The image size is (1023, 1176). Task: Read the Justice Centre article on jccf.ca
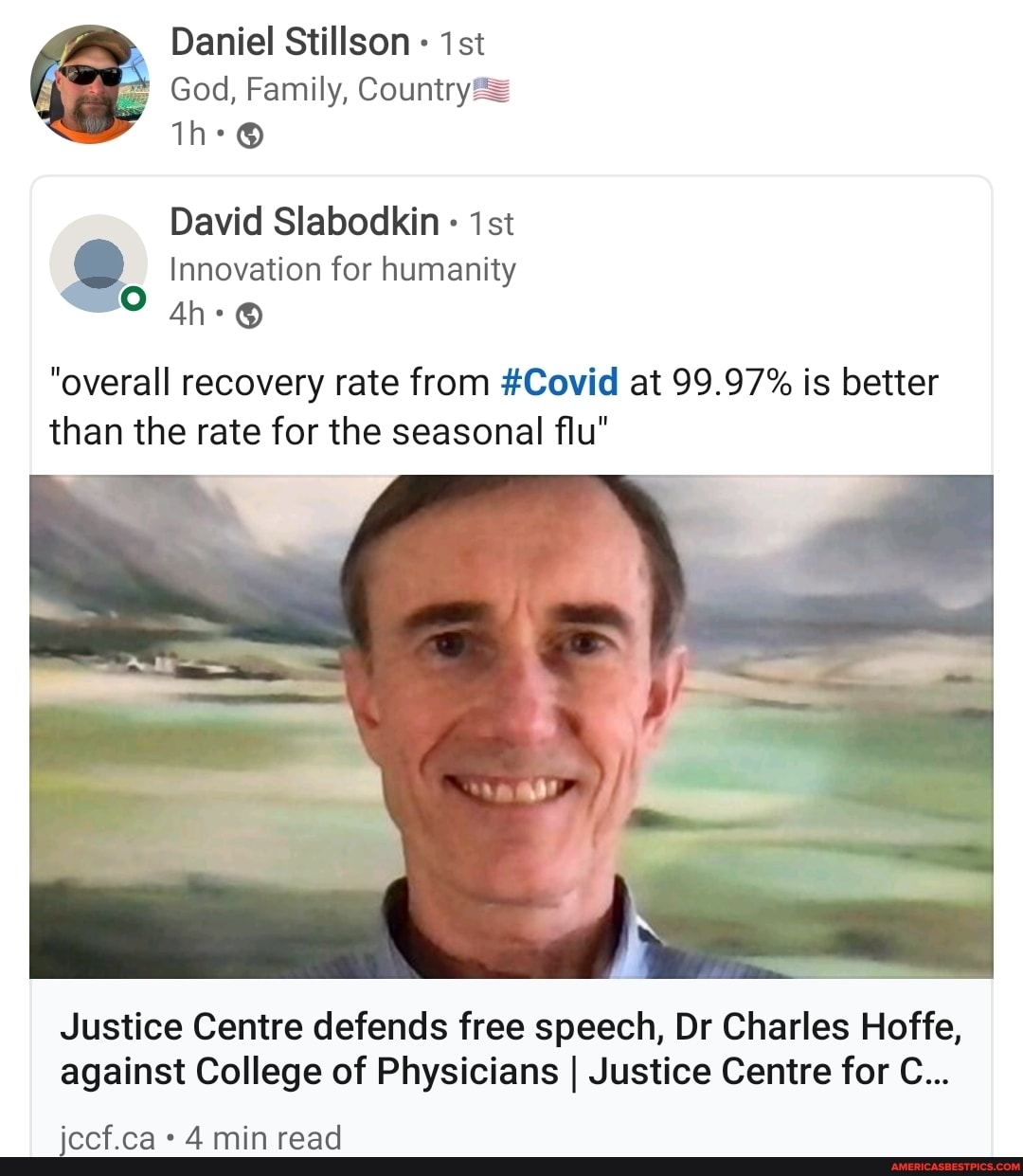[511, 1049]
